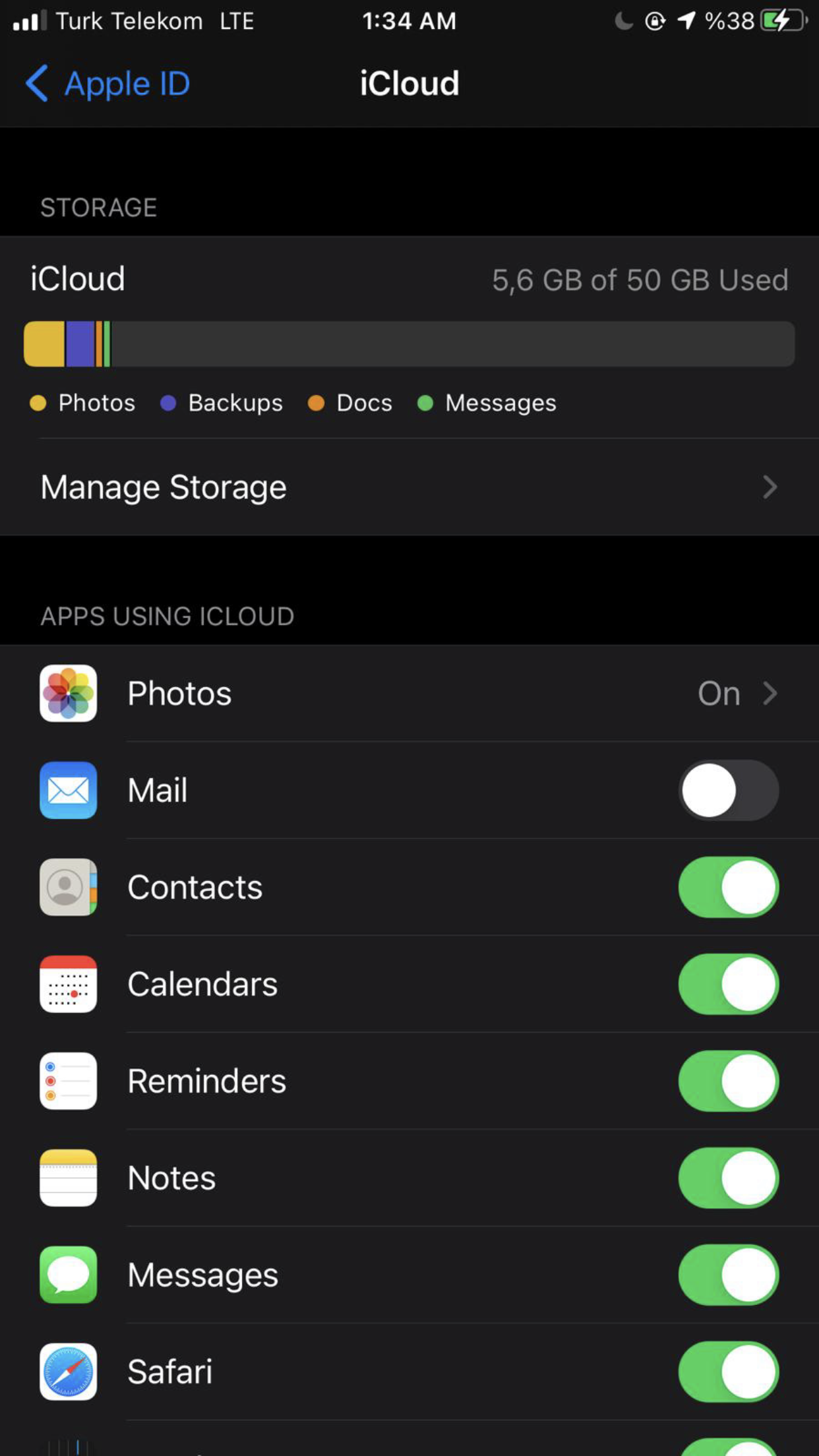The width and height of the screenshot is (819, 1456).
Task: Disable Safari iCloud sync
Action: click(728, 1372)
